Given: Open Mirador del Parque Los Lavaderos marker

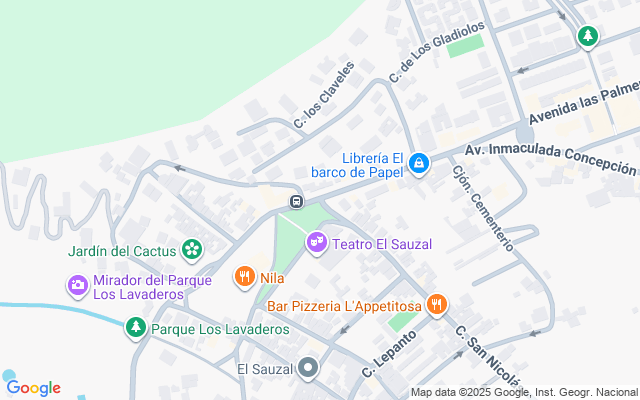Looking at the screenshot, I should [x=78, y=287].
